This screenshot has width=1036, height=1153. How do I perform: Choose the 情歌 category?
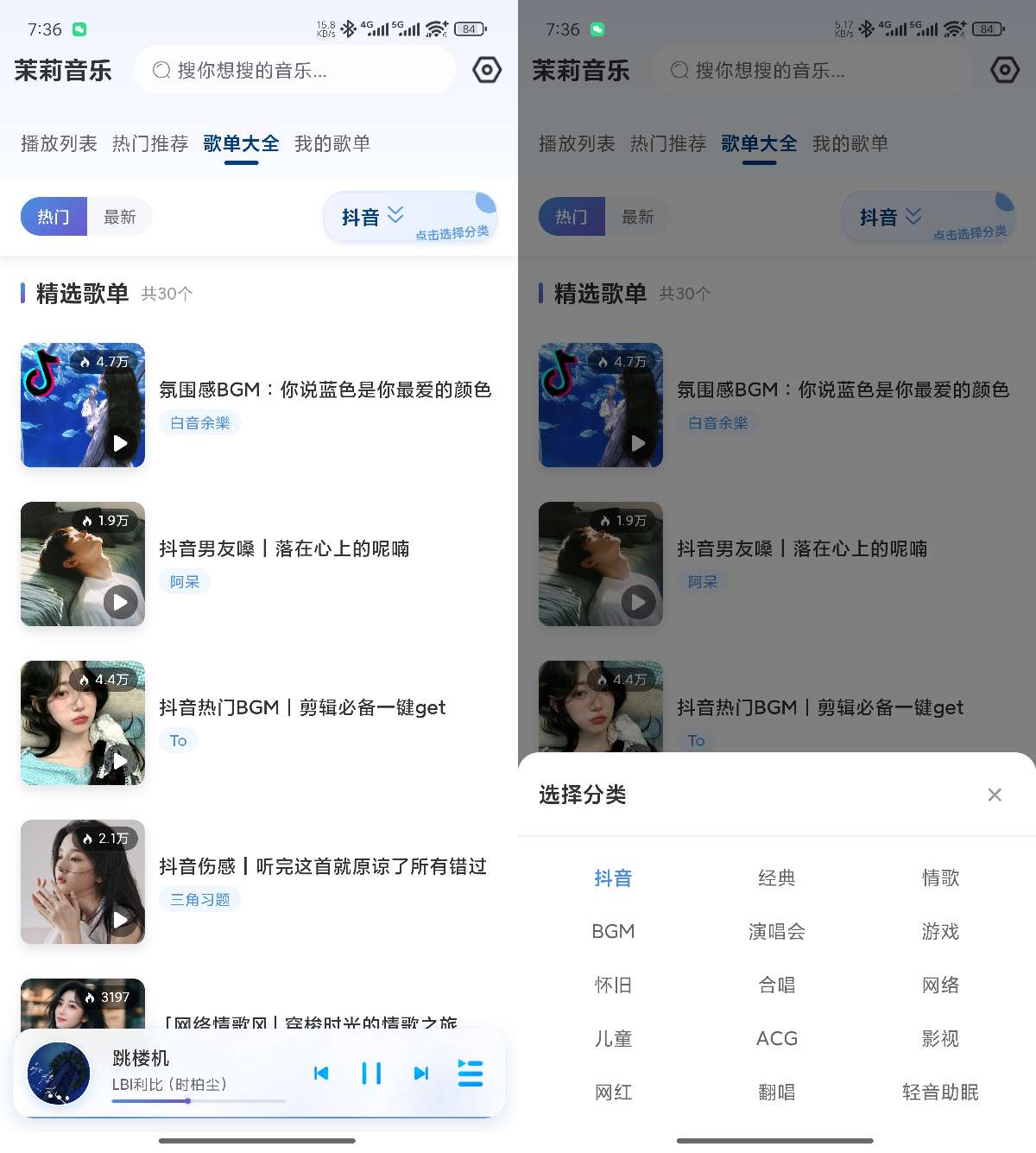point(940,878)
